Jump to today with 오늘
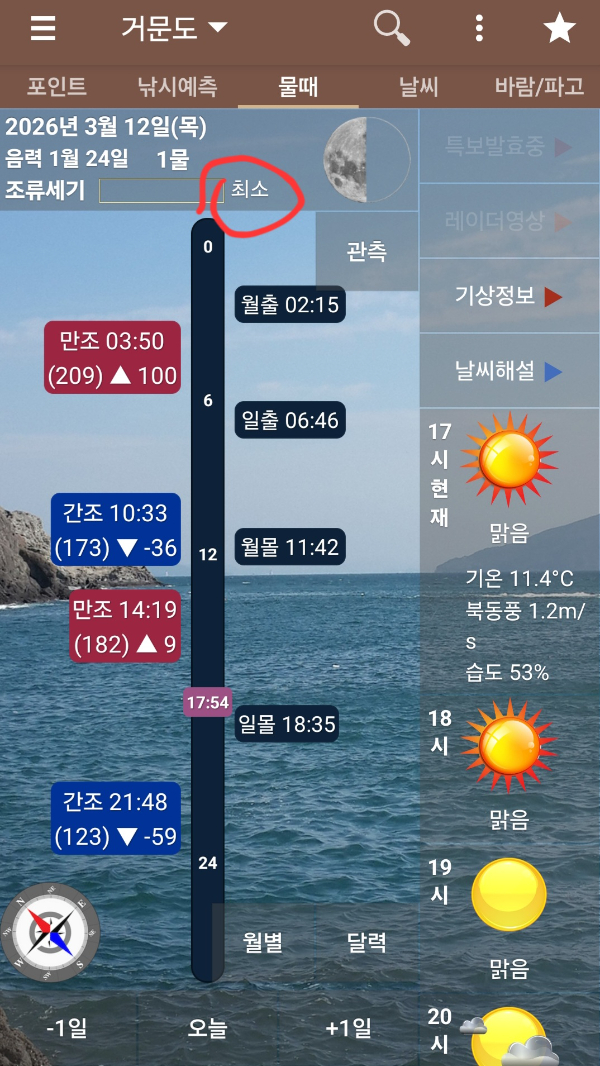 208,1028
